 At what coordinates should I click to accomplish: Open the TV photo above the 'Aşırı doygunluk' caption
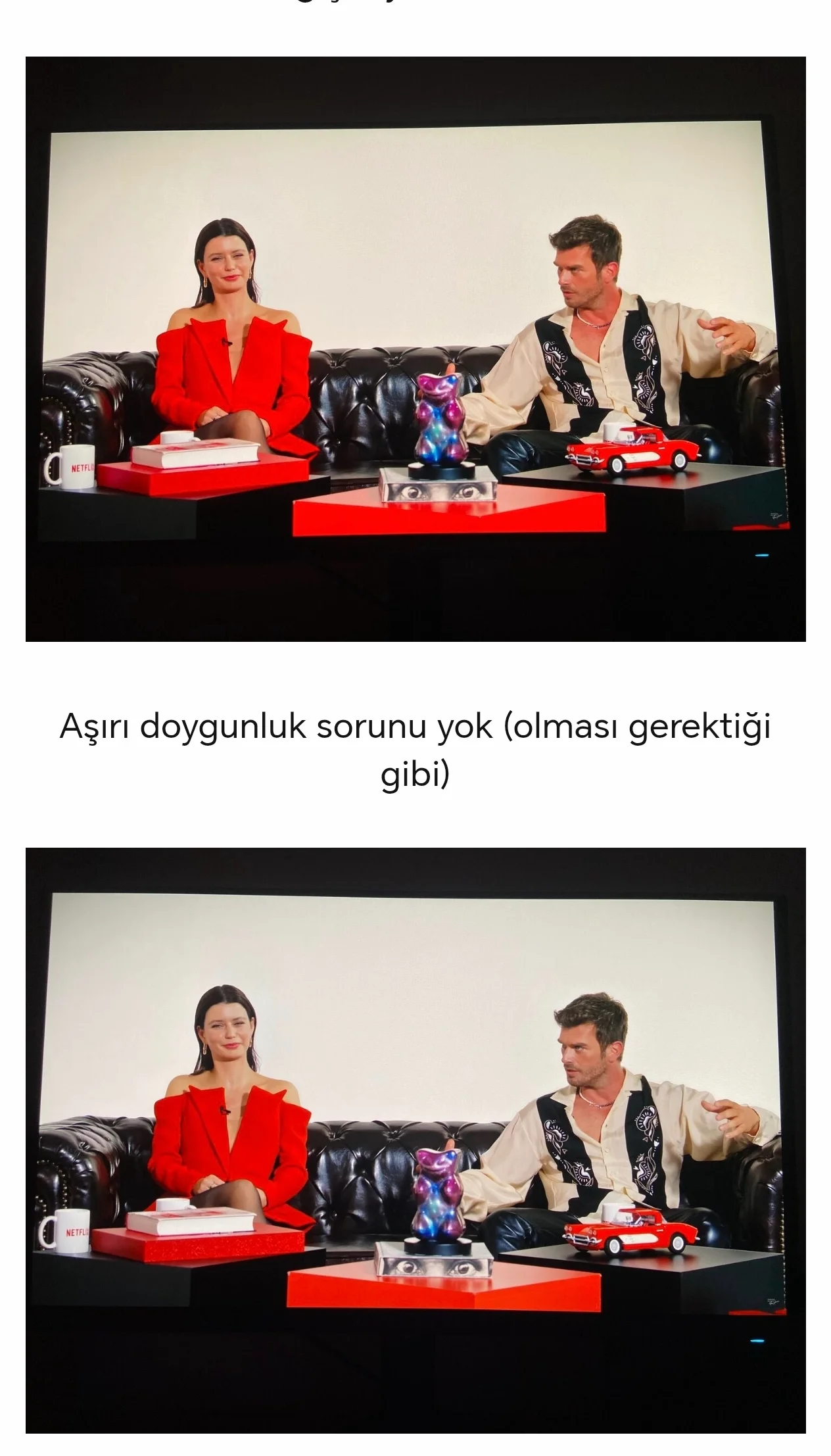[x=415, y=349]
